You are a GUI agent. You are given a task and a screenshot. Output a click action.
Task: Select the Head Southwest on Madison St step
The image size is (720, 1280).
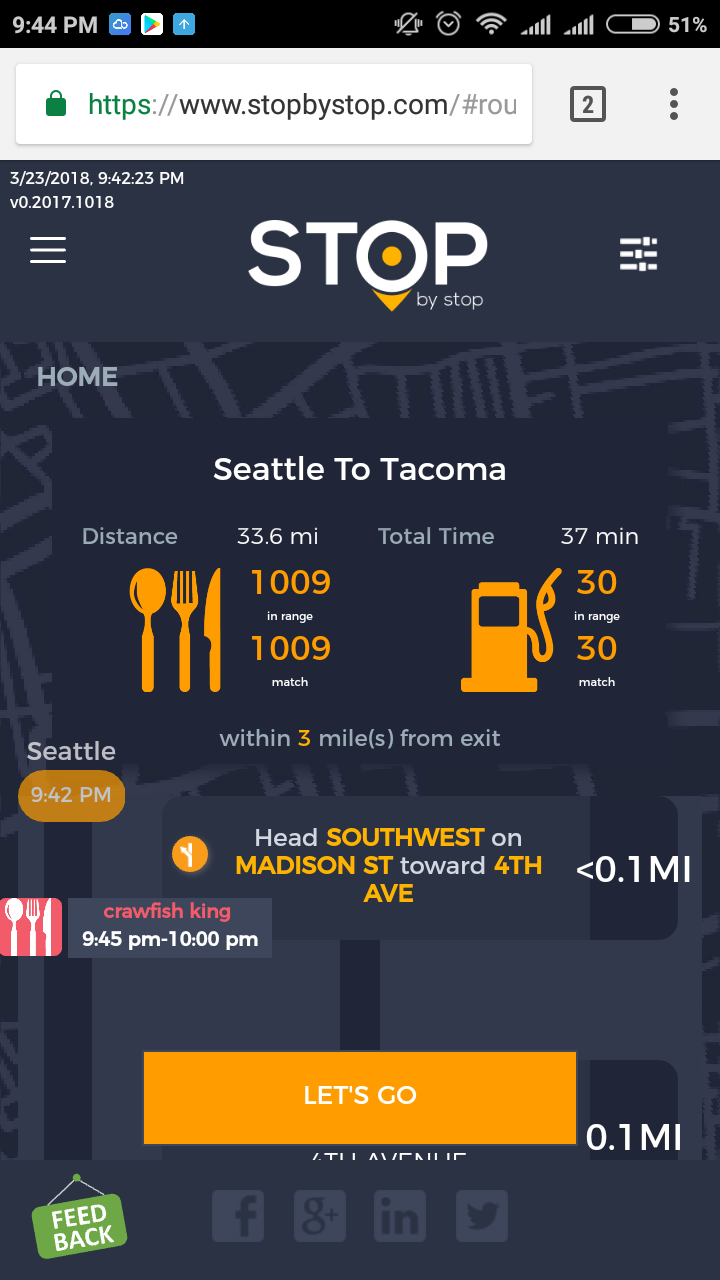tap(390, 866)
